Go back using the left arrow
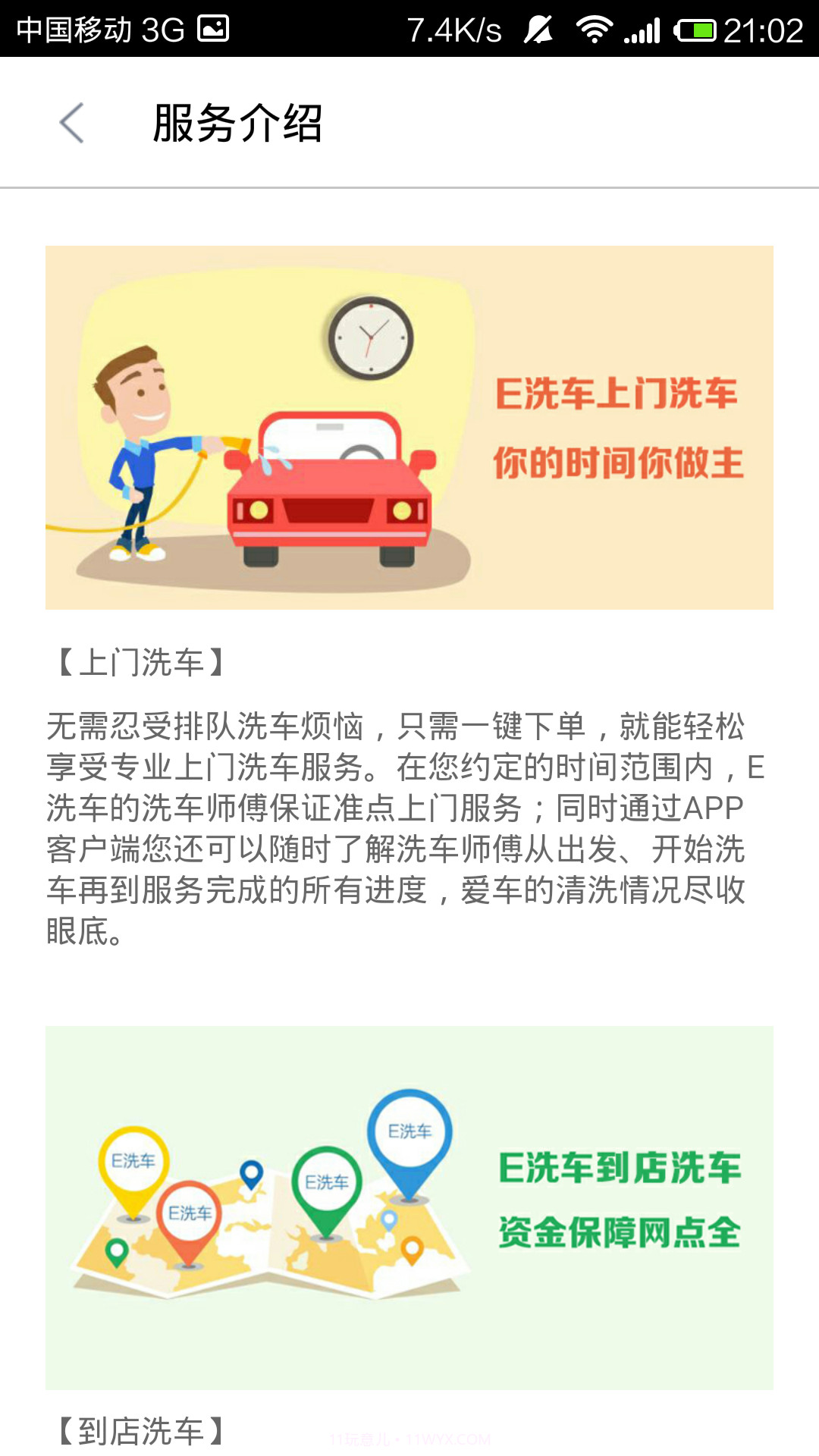Screen dimensions: 819x1456 tap(71, 124)
